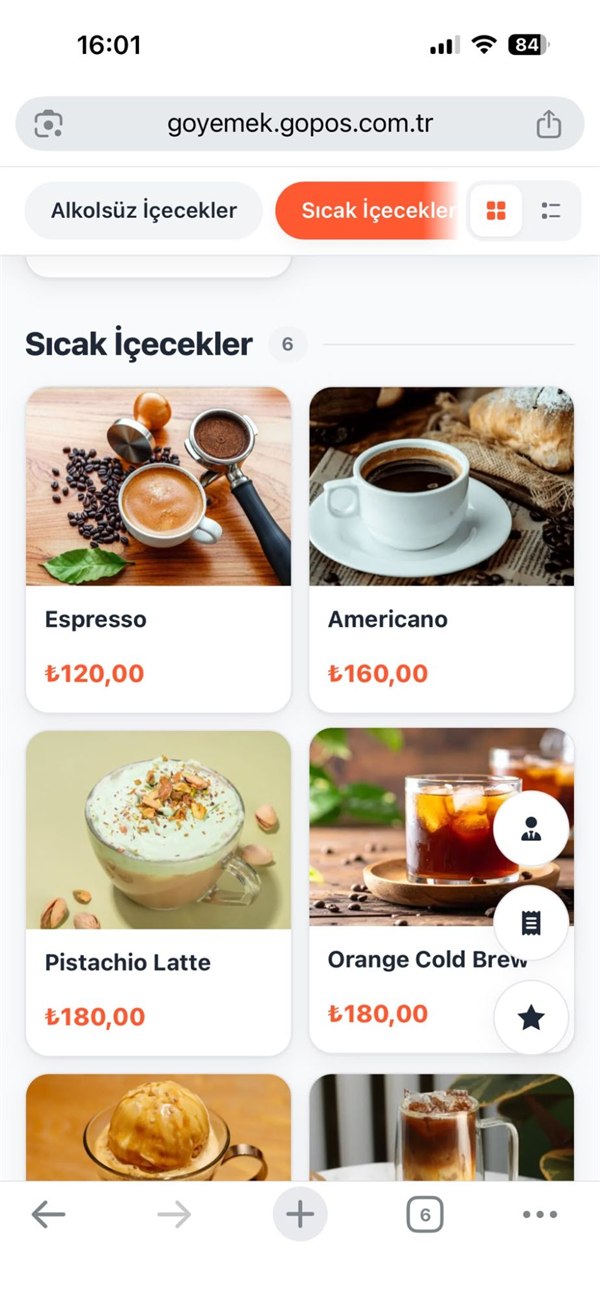Screen dimensions: 600x1300
Task: Switch to list view layout
Action: [551, 210]
